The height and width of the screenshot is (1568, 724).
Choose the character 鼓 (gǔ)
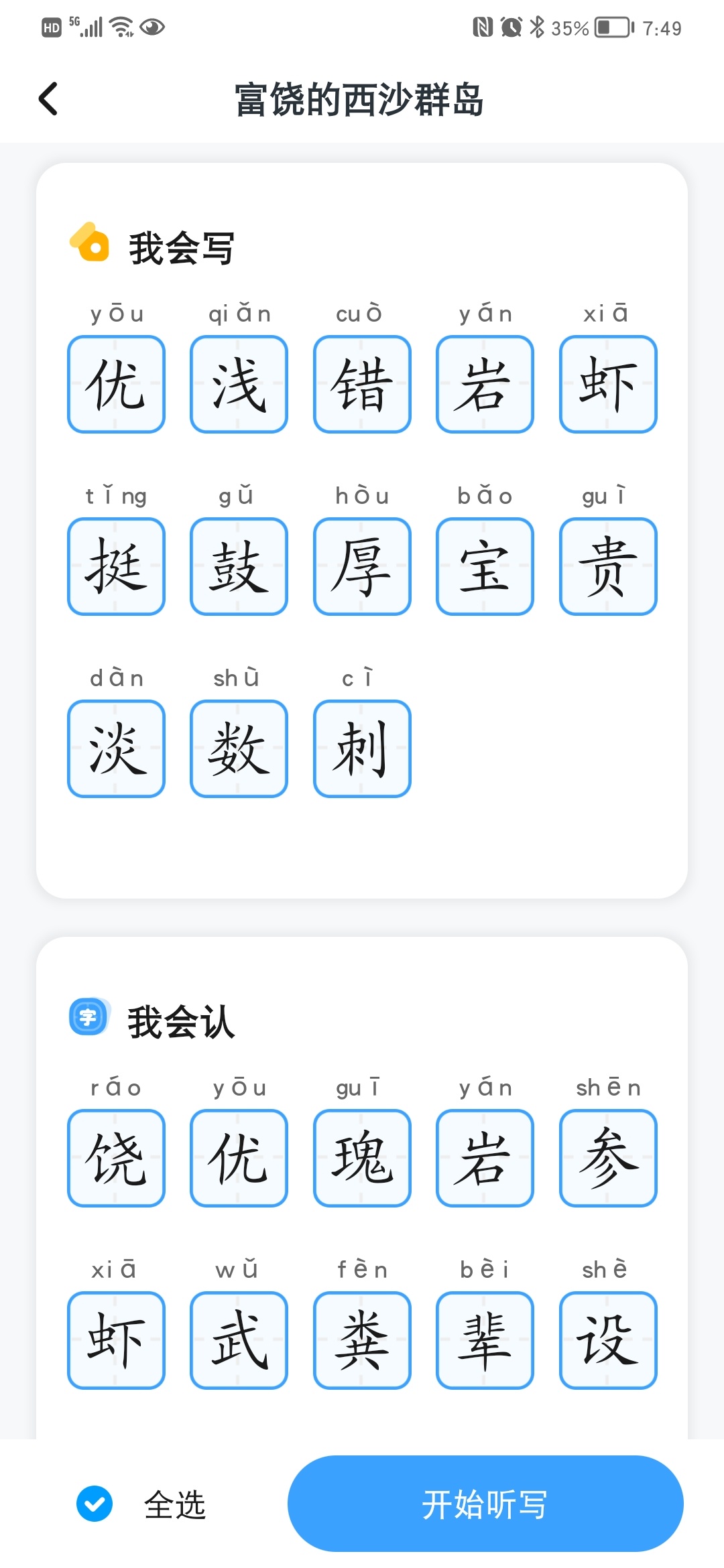coord(239,566)
